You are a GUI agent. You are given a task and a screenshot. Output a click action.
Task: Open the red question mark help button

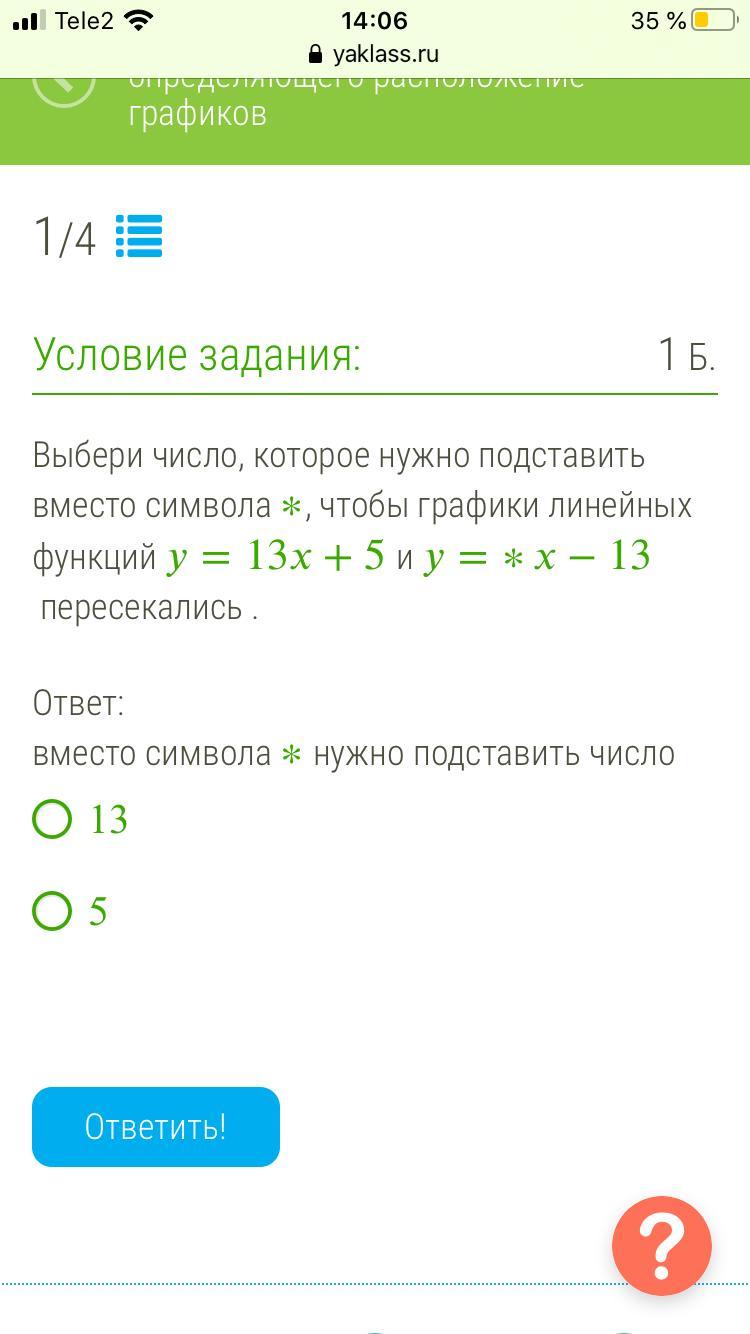pyautogui.click(x=662, y=1246)
